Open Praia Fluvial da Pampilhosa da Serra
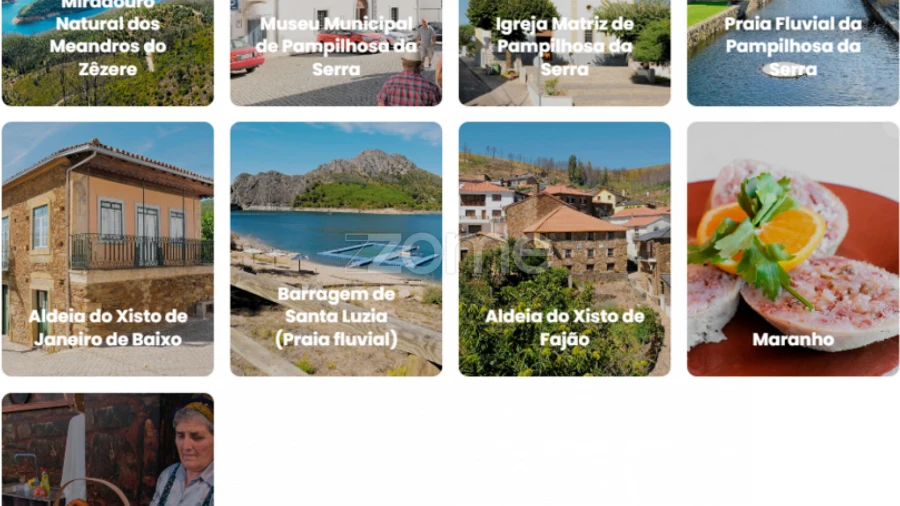The width and height of the screenshot is (900, 506). [x=792, y=52]
